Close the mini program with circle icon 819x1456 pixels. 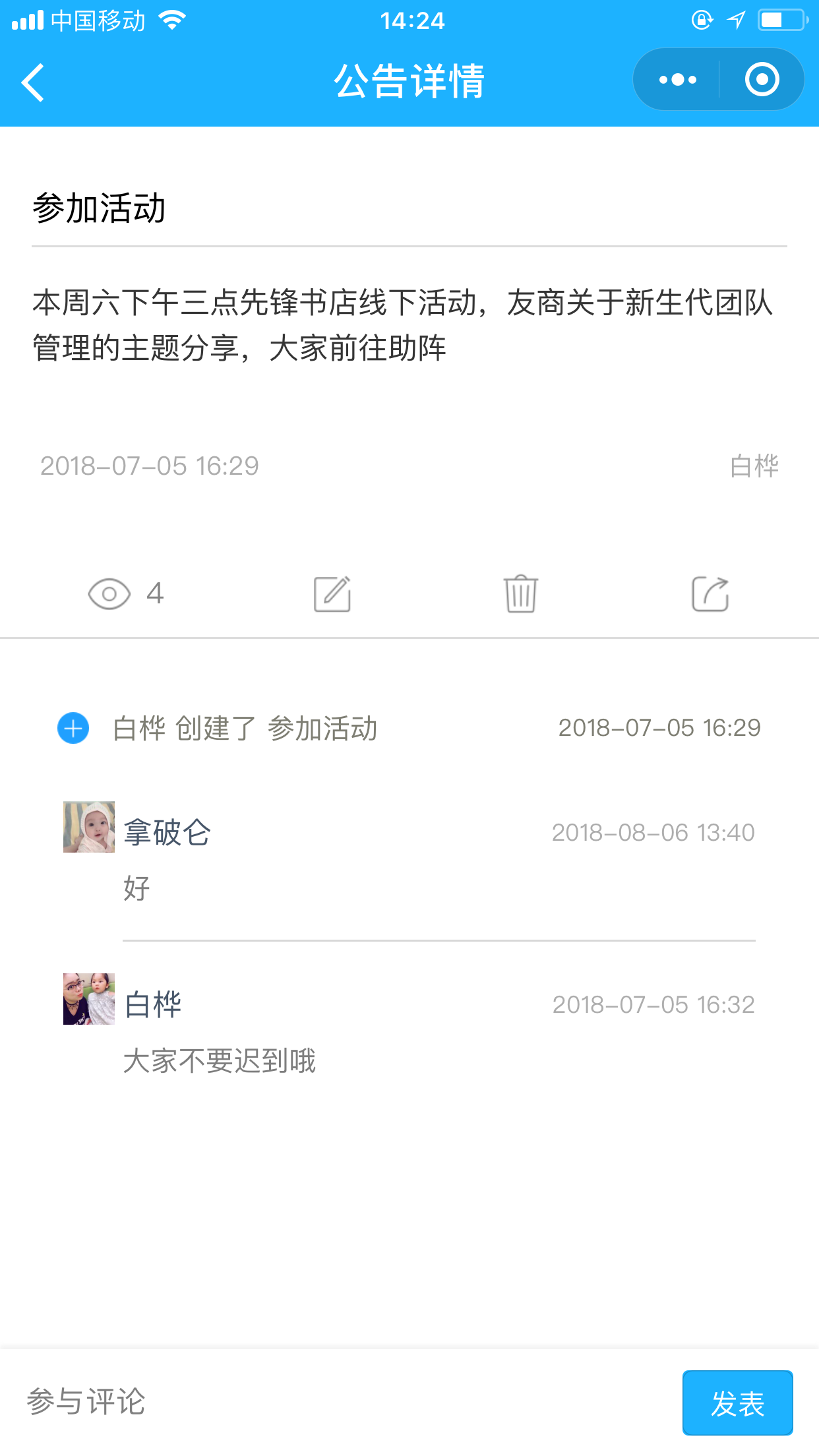point(762,80)
